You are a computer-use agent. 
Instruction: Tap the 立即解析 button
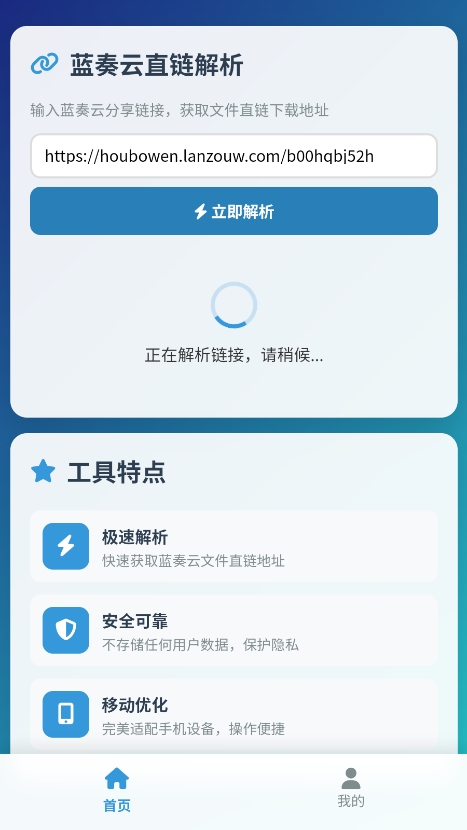(234, 211)
